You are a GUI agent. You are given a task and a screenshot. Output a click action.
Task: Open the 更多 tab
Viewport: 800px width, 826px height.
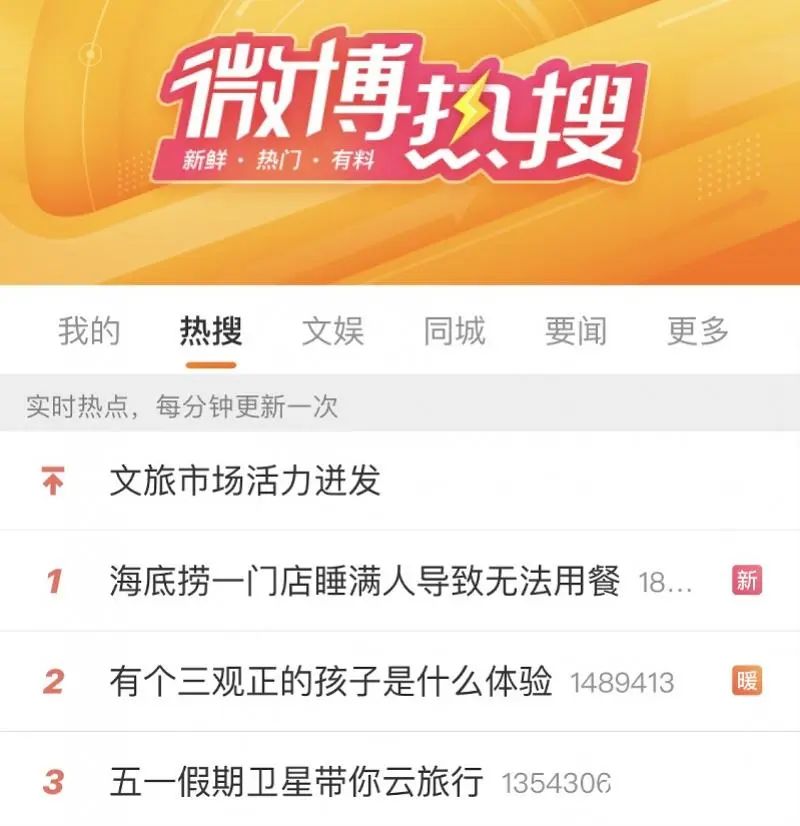(698, 331)
